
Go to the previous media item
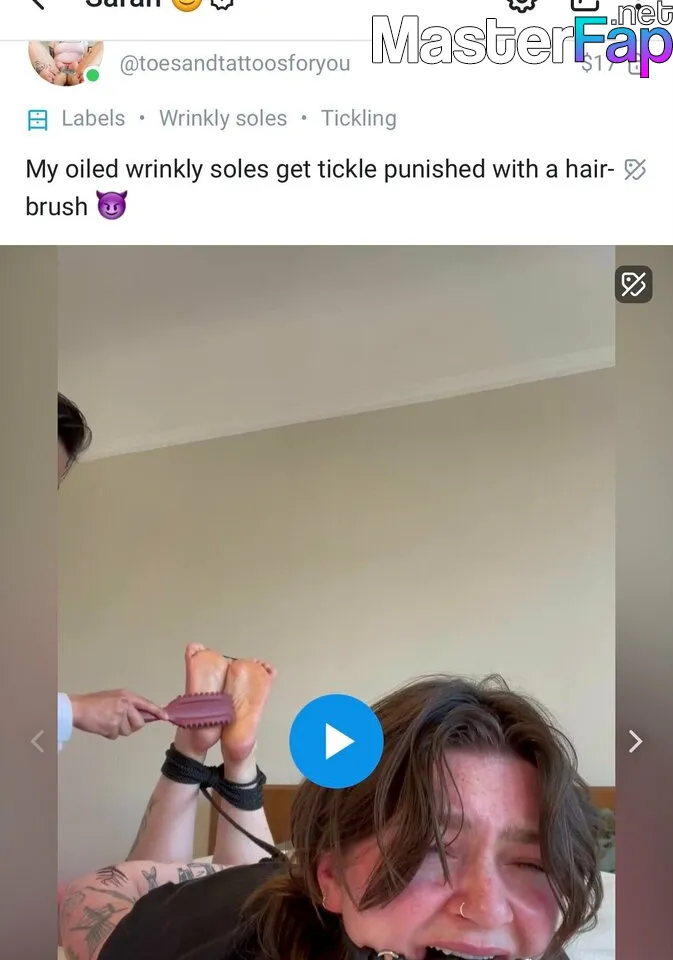[37, 741]
